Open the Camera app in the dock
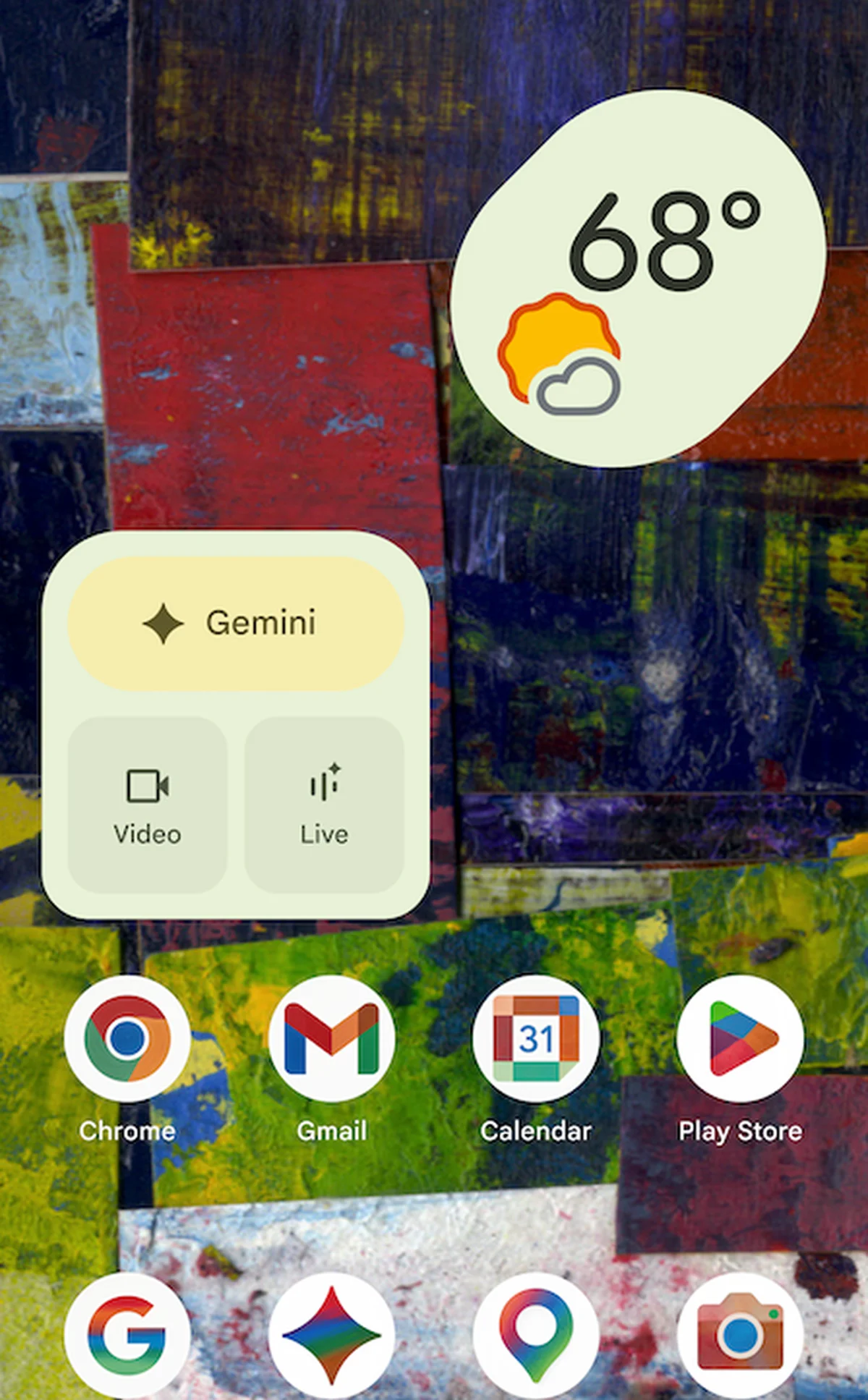Viewport: 868px width, 1400px height. (x=740, y=1334)
